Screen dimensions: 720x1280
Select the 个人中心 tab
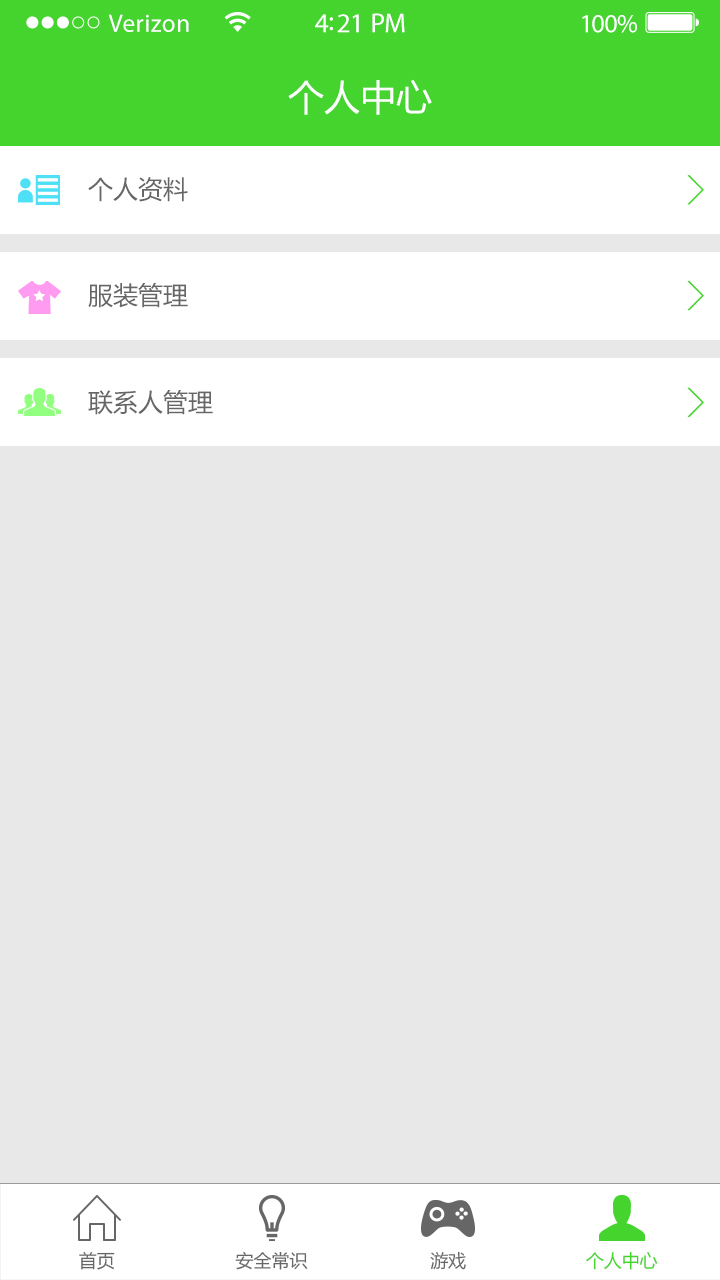tap(621, 1232)
